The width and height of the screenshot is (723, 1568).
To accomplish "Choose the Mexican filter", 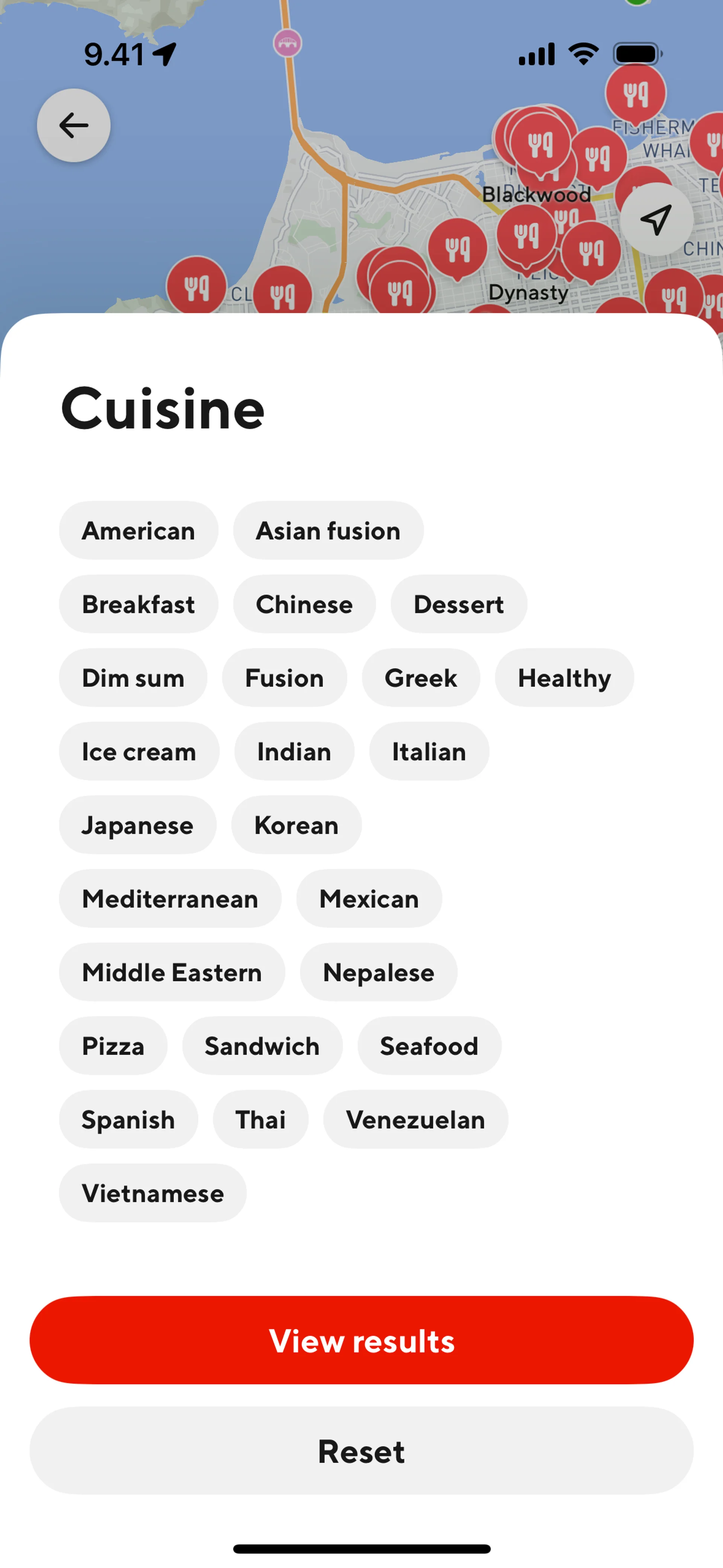I will click(x=369, y=899).
